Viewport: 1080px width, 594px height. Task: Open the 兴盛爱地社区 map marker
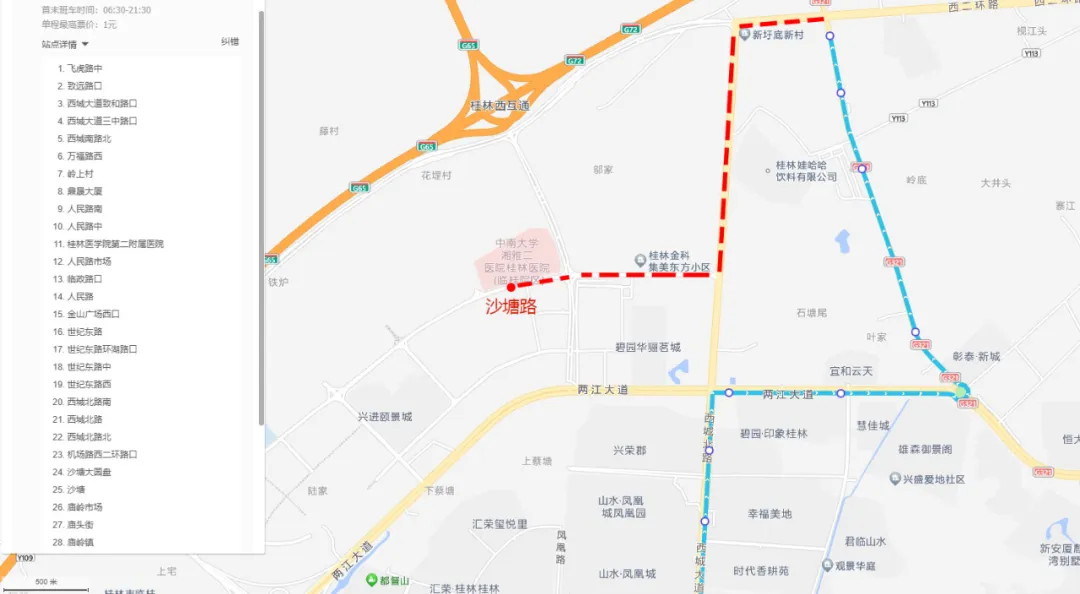[x=895, y=479]
